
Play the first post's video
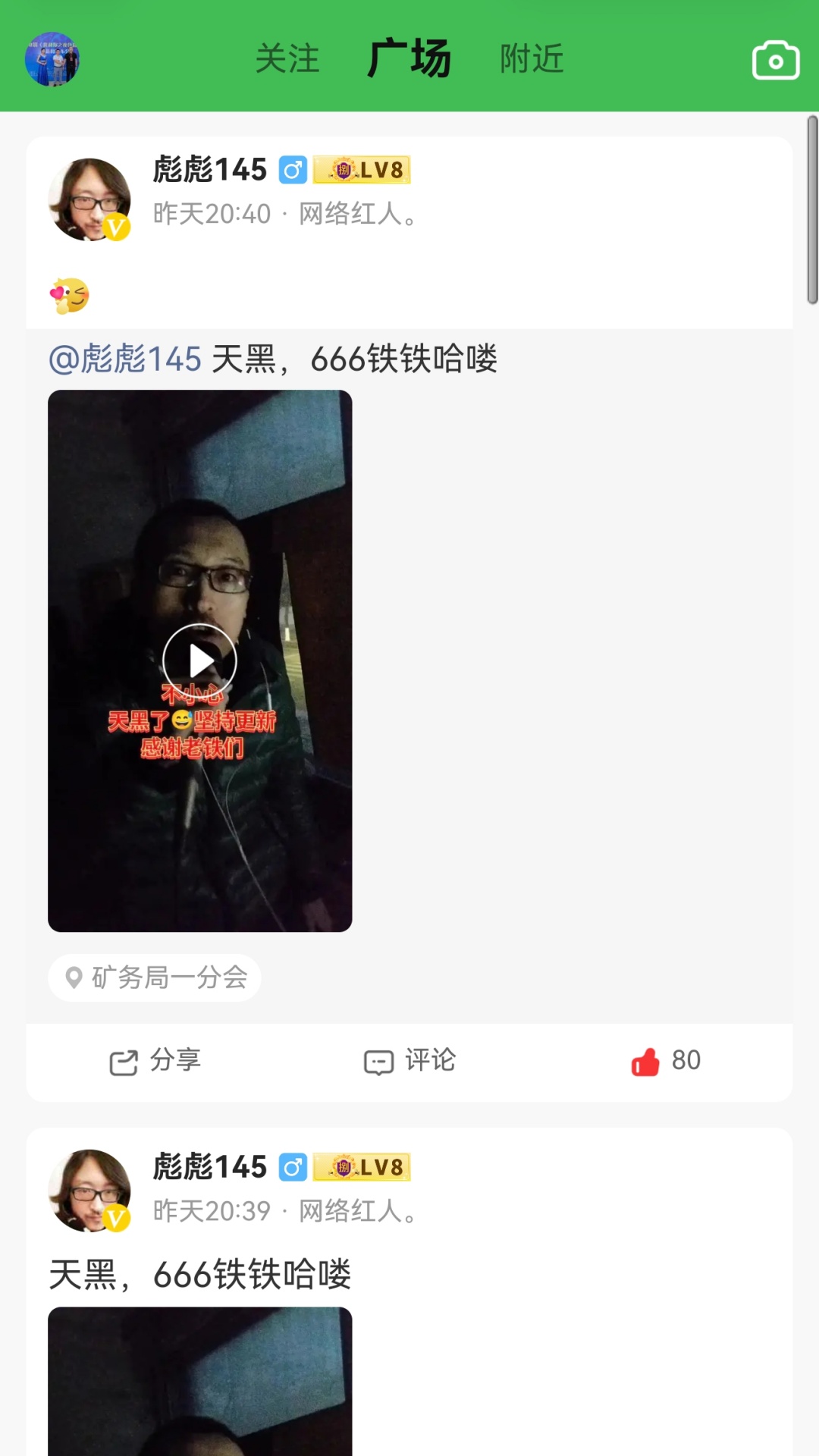(199, 660)
